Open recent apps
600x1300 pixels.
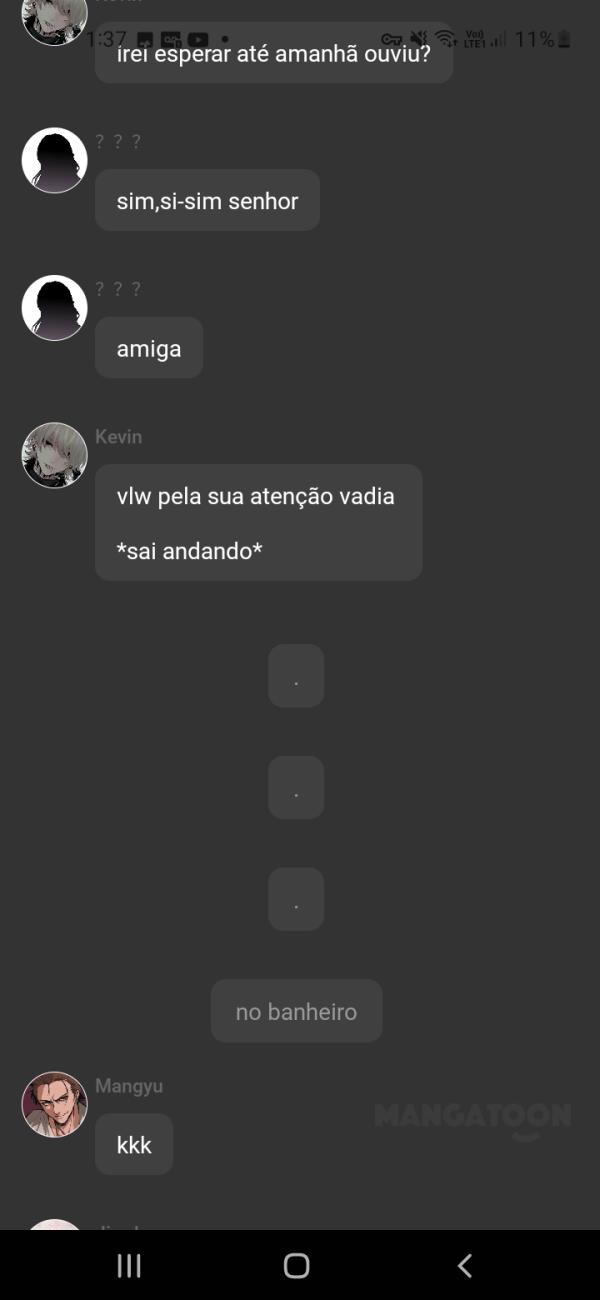click(x=129, y=1266)
